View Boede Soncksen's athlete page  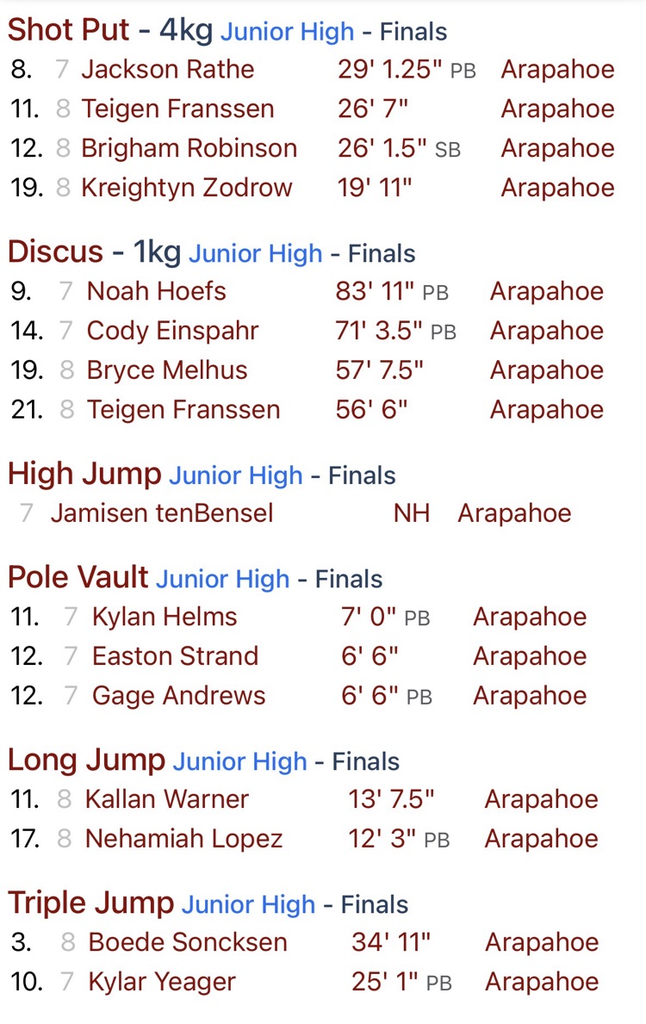[188, 942]
